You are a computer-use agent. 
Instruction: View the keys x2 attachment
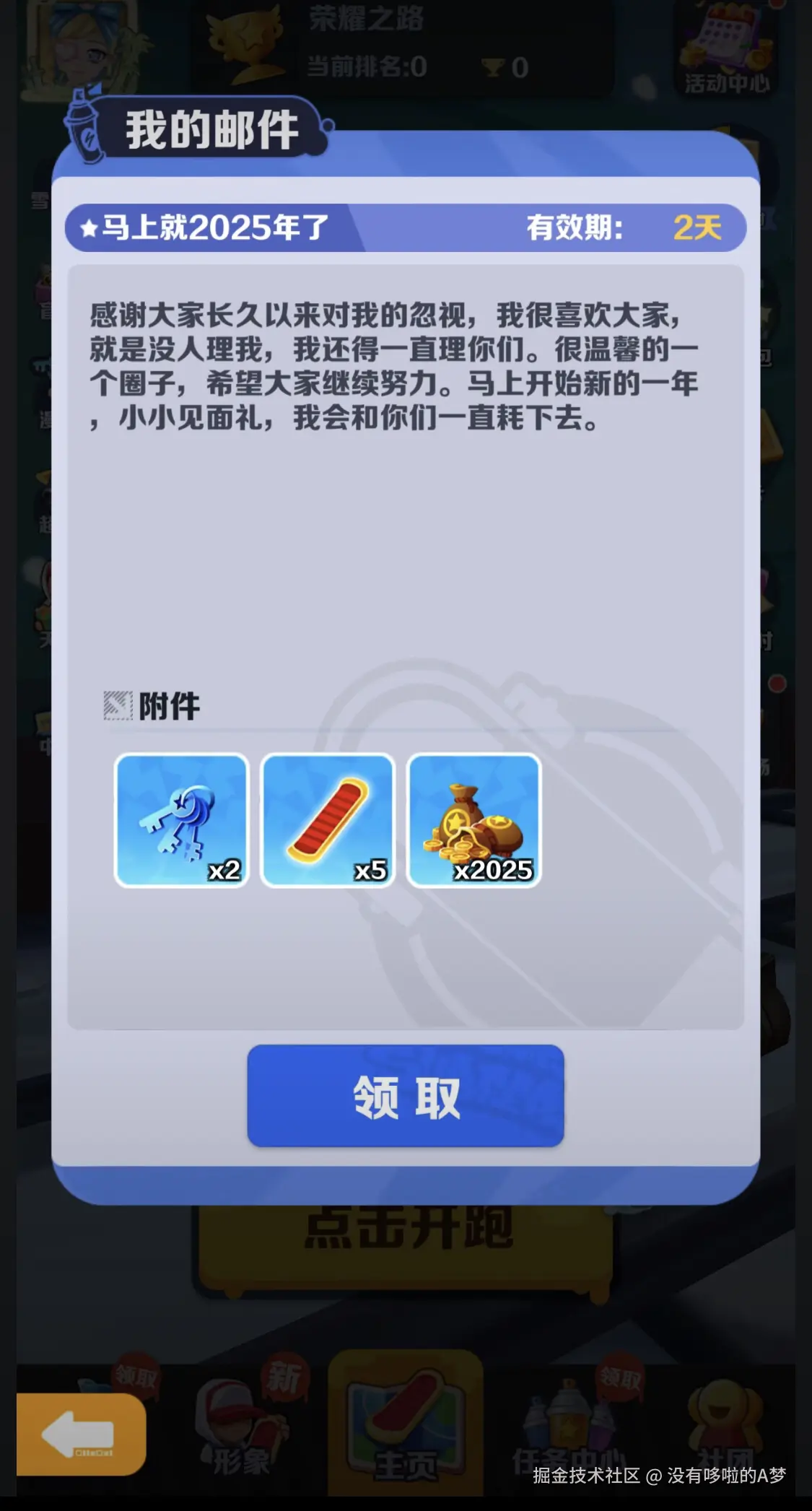click(182, 820)
